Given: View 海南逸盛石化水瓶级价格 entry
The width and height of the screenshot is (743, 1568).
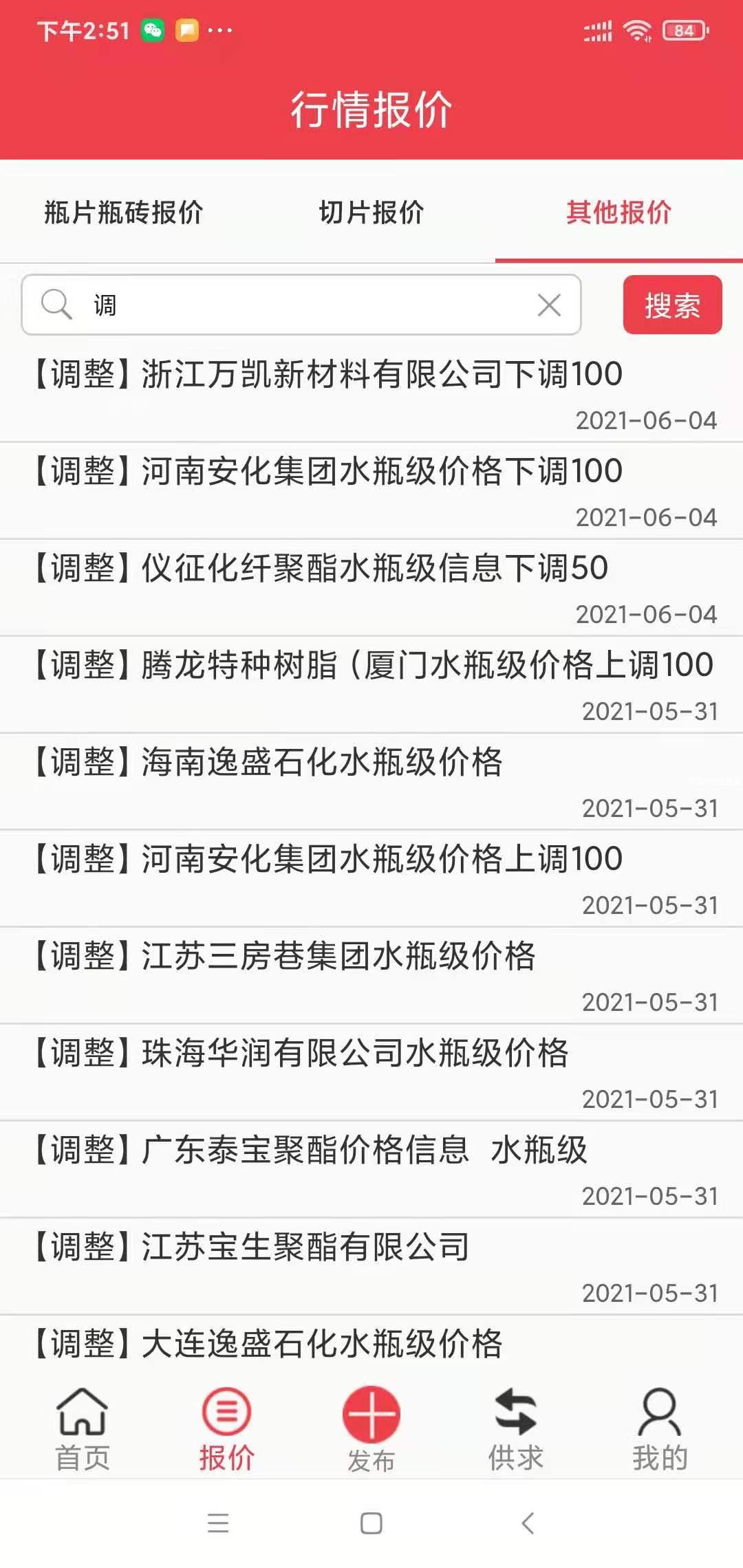Looking at the screenshot, I should click(268, 763).
